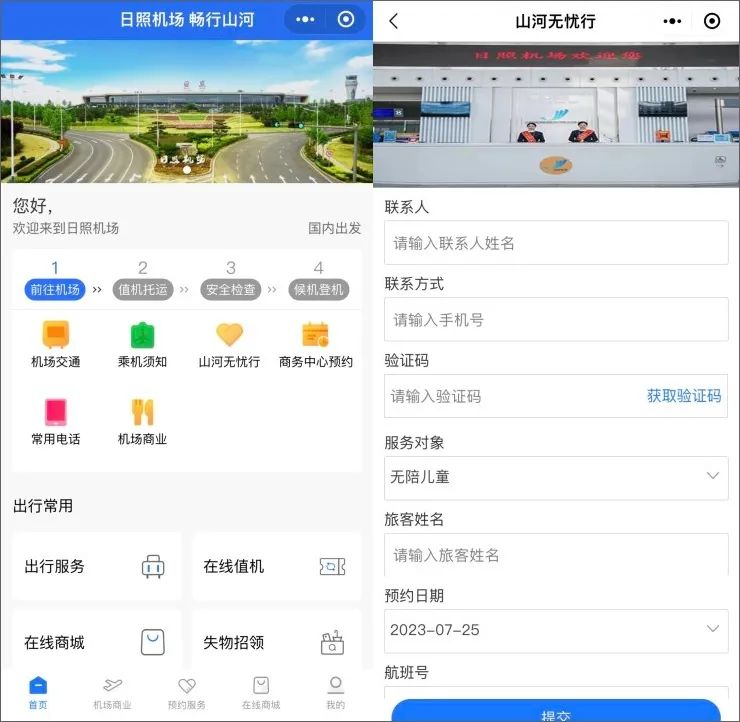This screenshot has width=740, height=722.
Task: Tap 联系人 name input field
Action: click(x=556, y=243)
